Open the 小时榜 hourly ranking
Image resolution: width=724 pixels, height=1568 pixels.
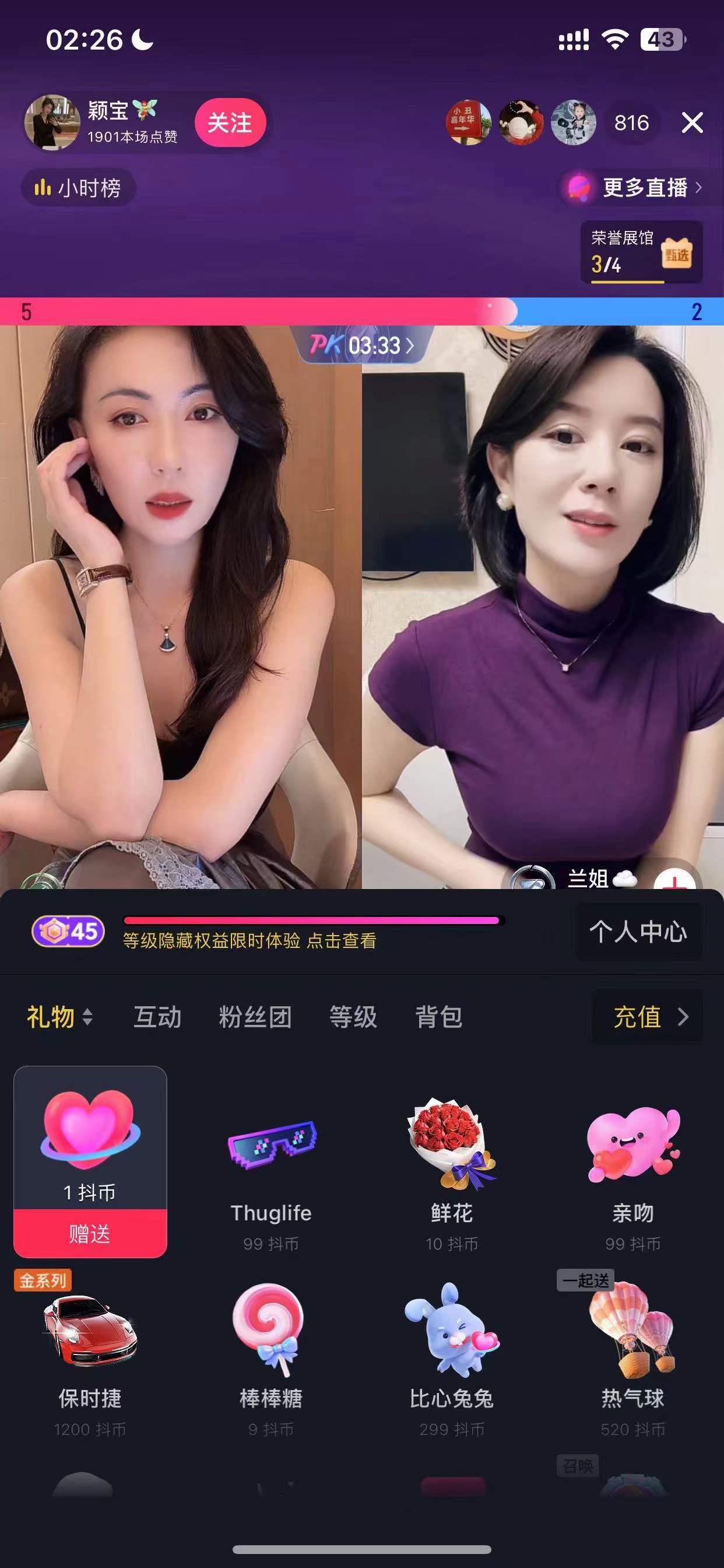[78, 187]
